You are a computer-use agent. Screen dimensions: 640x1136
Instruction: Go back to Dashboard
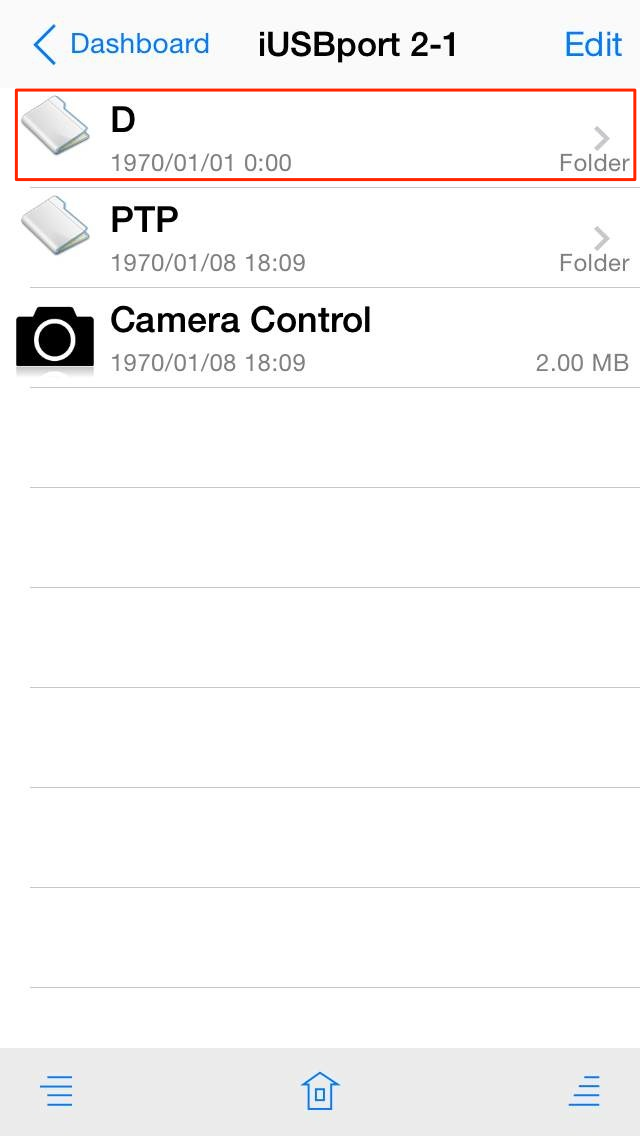[x=121, y=45]
